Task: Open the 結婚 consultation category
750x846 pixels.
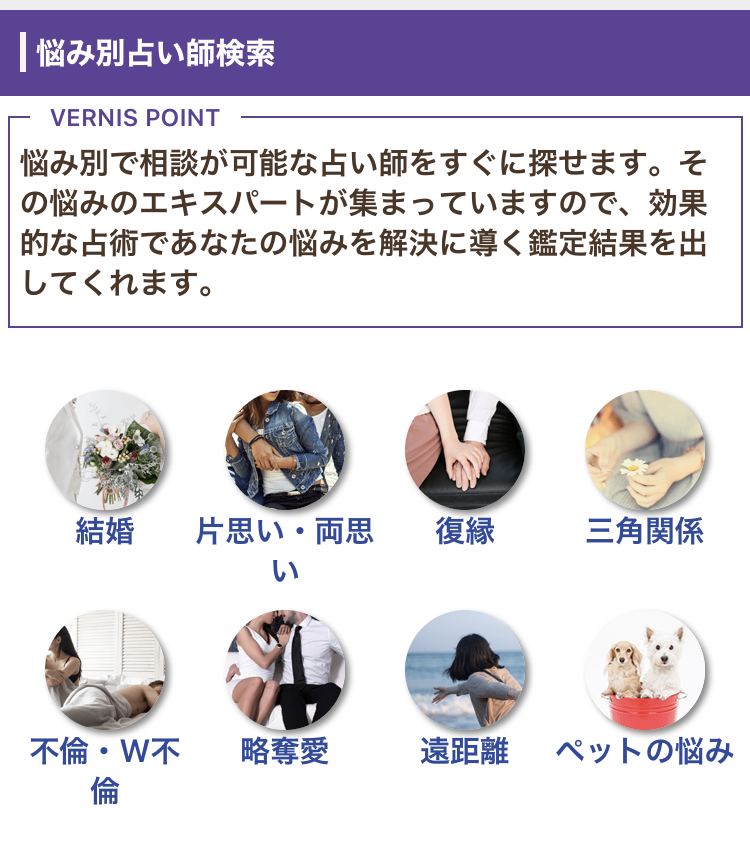Action: pos(105,450)
